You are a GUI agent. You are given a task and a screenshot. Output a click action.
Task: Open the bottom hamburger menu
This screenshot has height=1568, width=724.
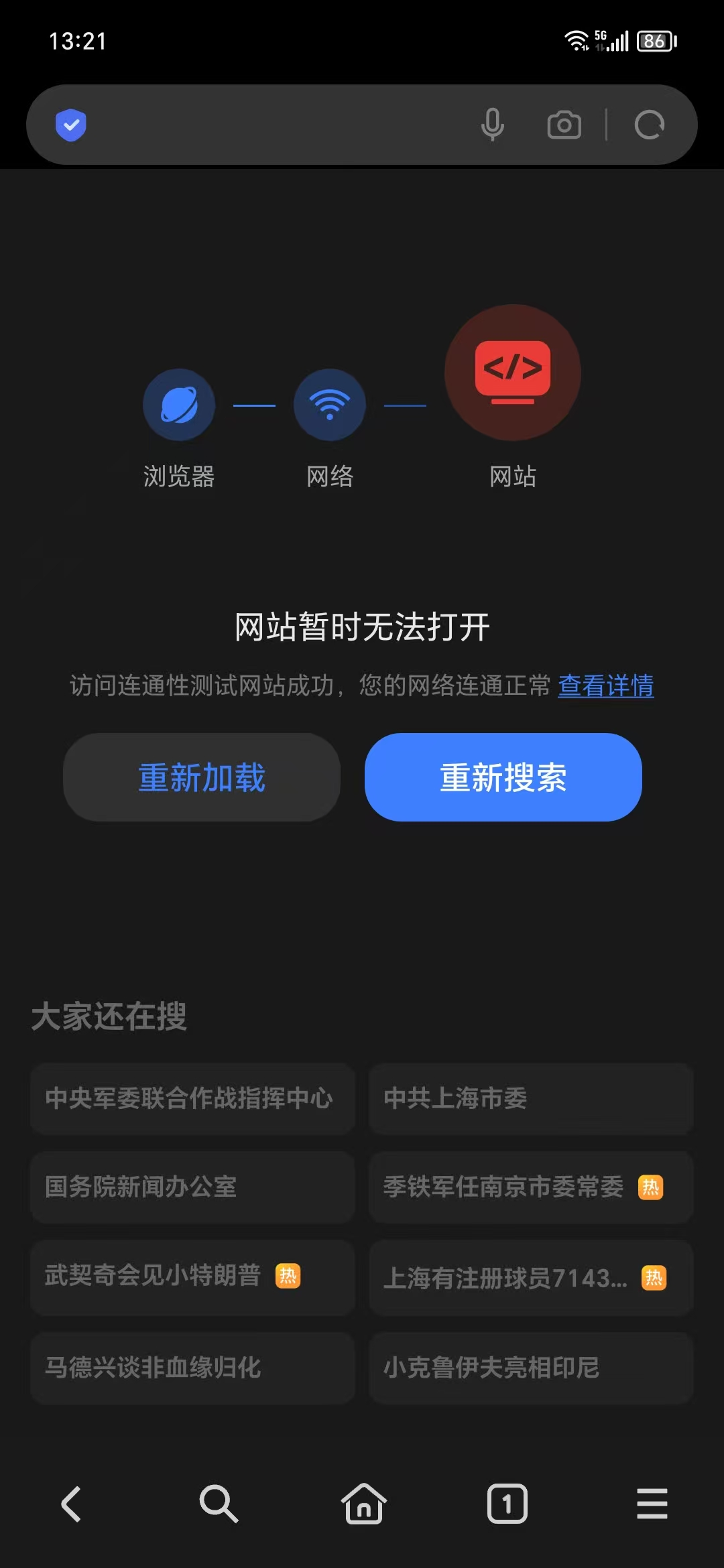(x=652, y=1504)
